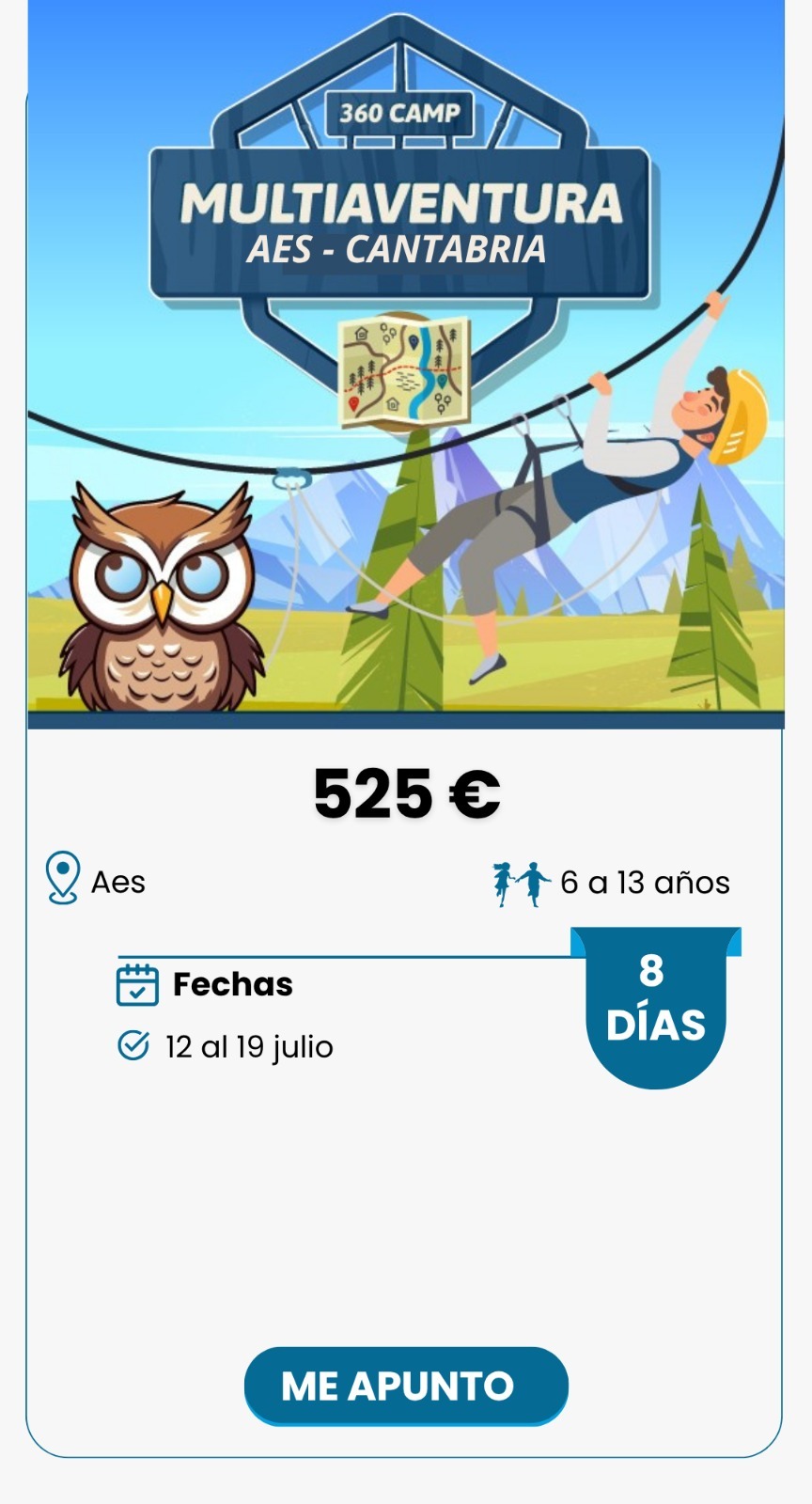
Task: Open the 8 DÍAS duration ribbon
Action: [x=655, y=1006]
